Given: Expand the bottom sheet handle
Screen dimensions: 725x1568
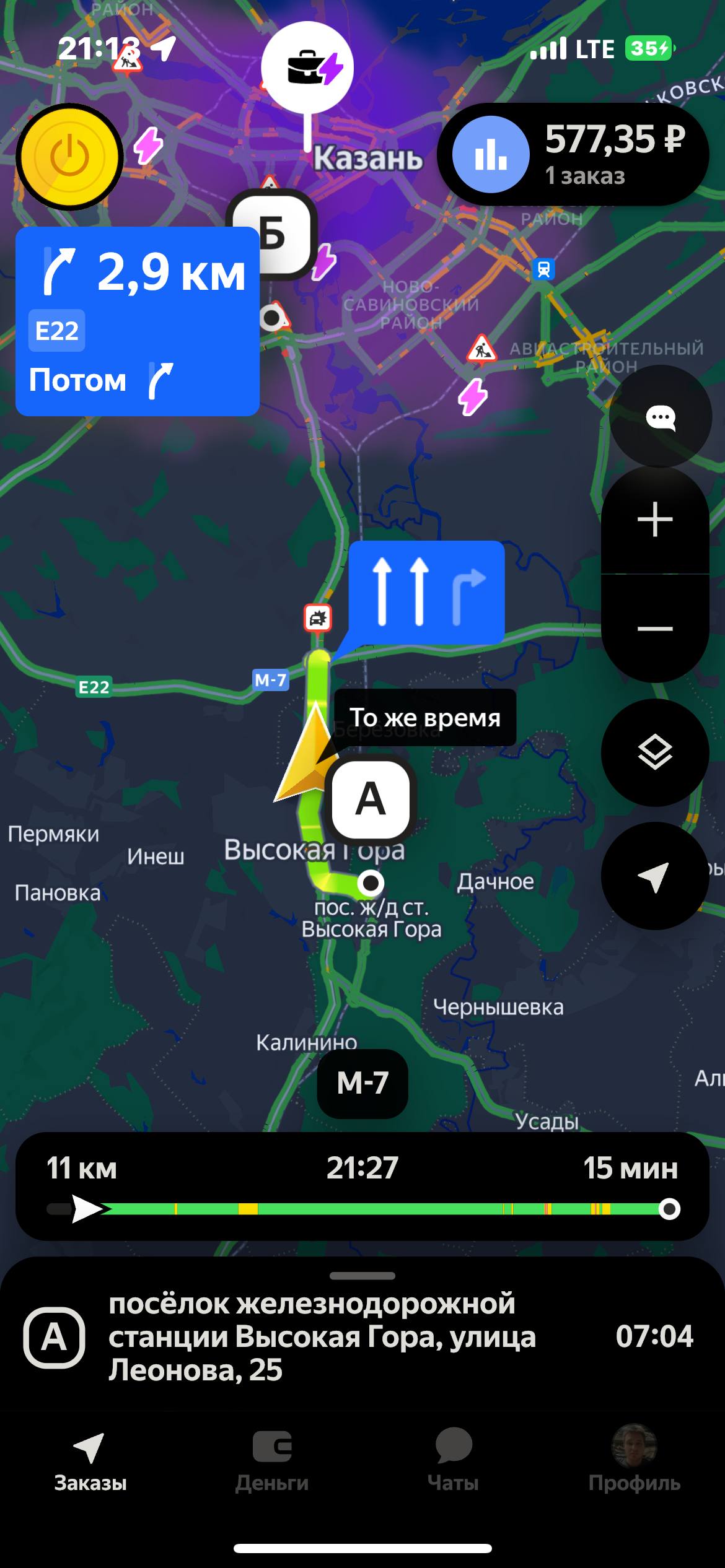Looking at the screenshot, I should tap(362, 1276).
